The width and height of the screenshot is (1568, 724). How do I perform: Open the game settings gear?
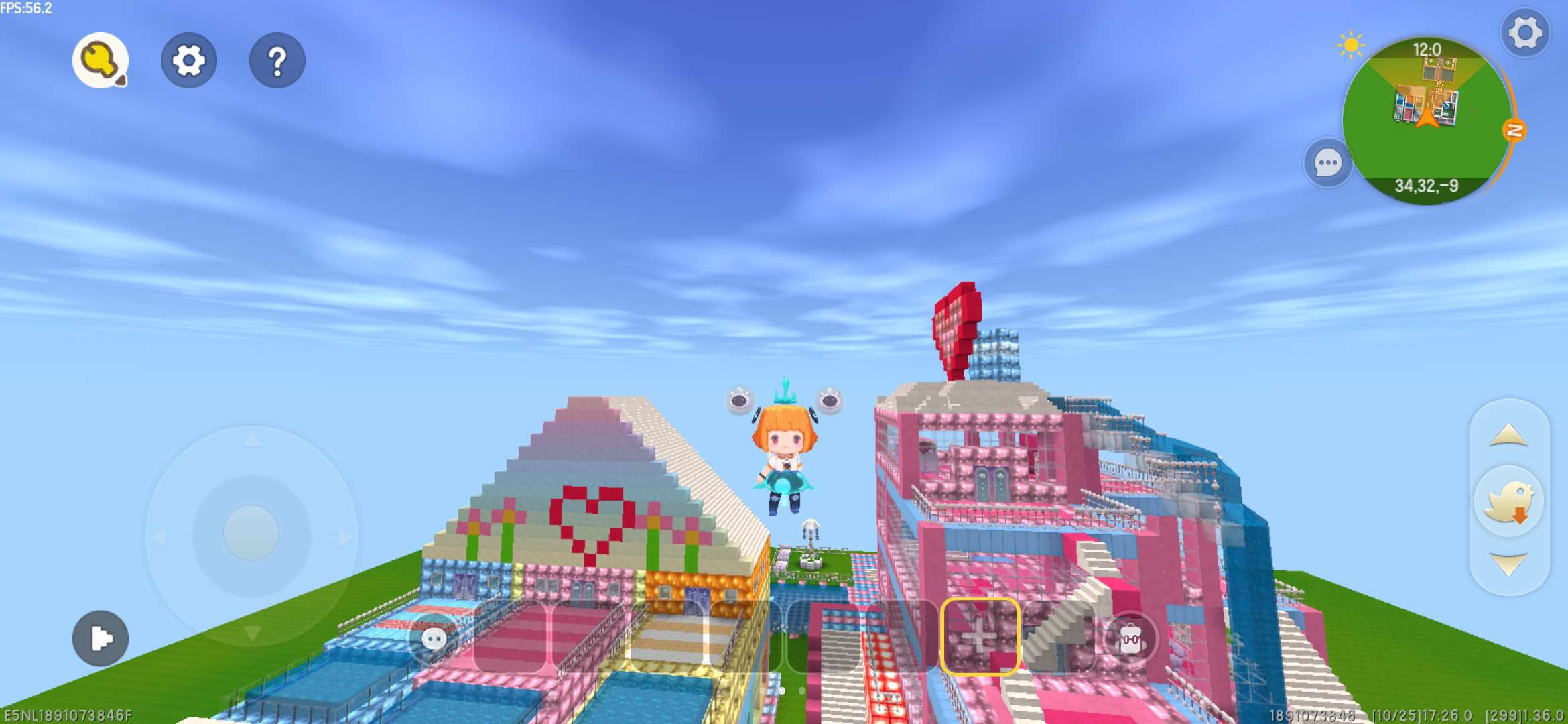pos(189,60)
